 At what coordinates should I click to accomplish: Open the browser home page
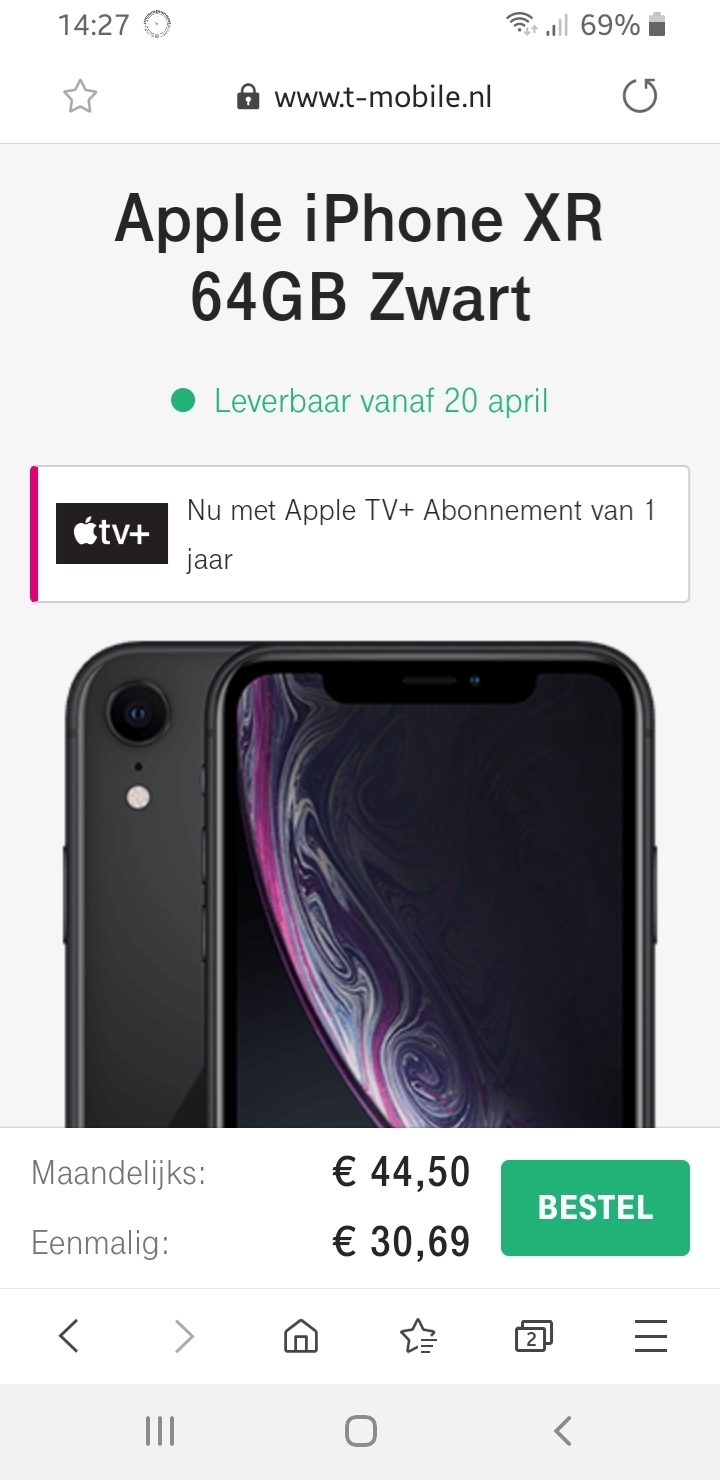click(301, 1336)
